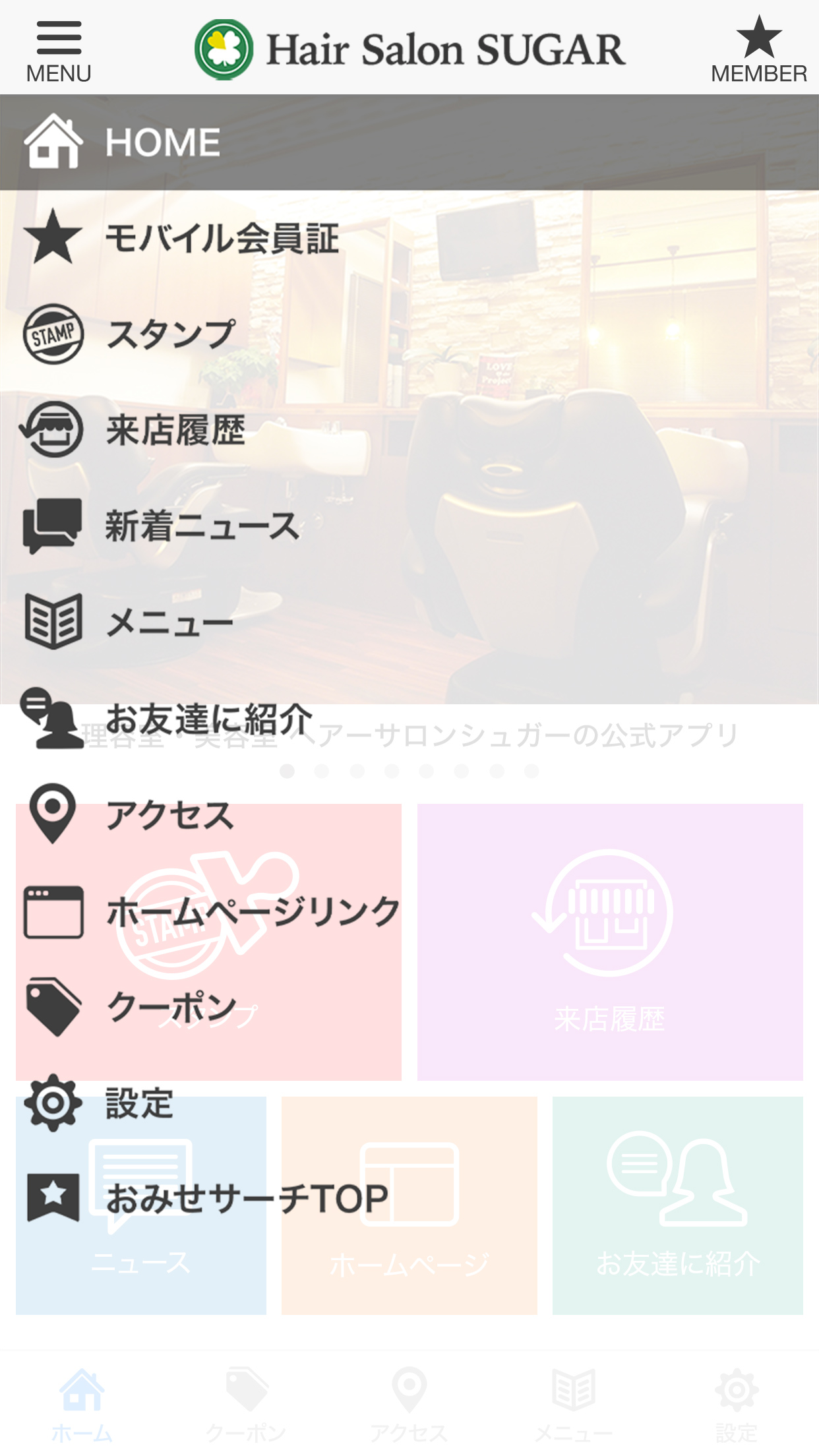This screenshot has height=1456, width=819.
Task: Open the メニュー item in the drawer list
Action: (409, 622)
